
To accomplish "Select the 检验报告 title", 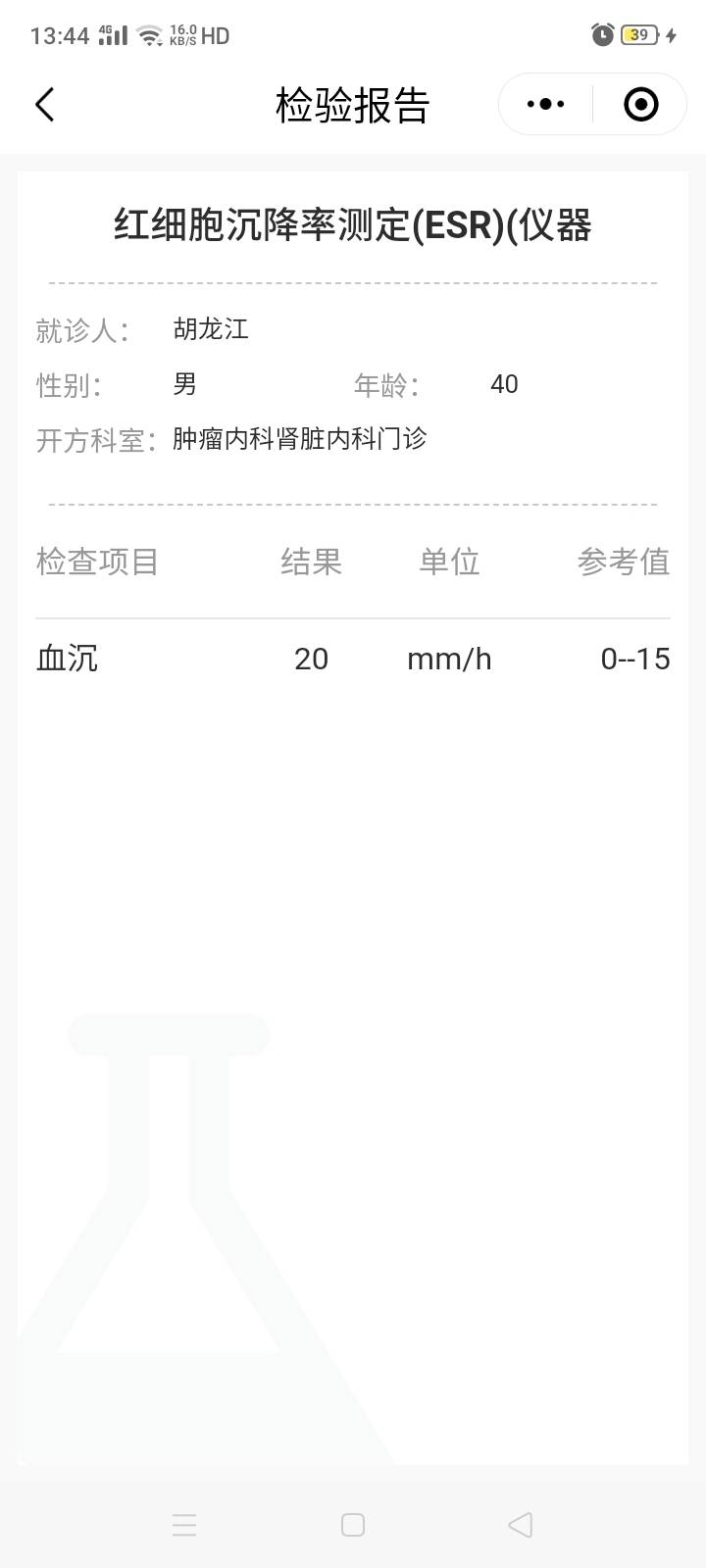I will 353,104.
